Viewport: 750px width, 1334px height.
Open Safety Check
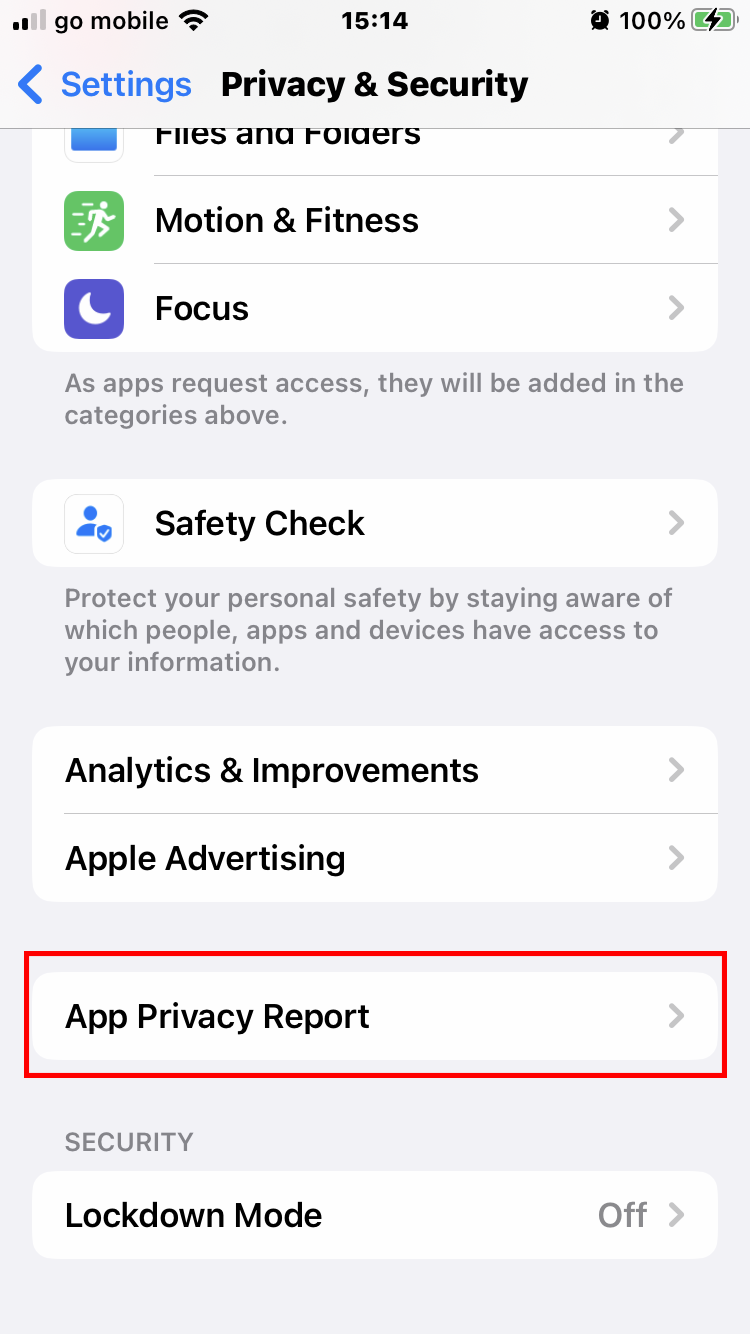(x=375, y=523)
